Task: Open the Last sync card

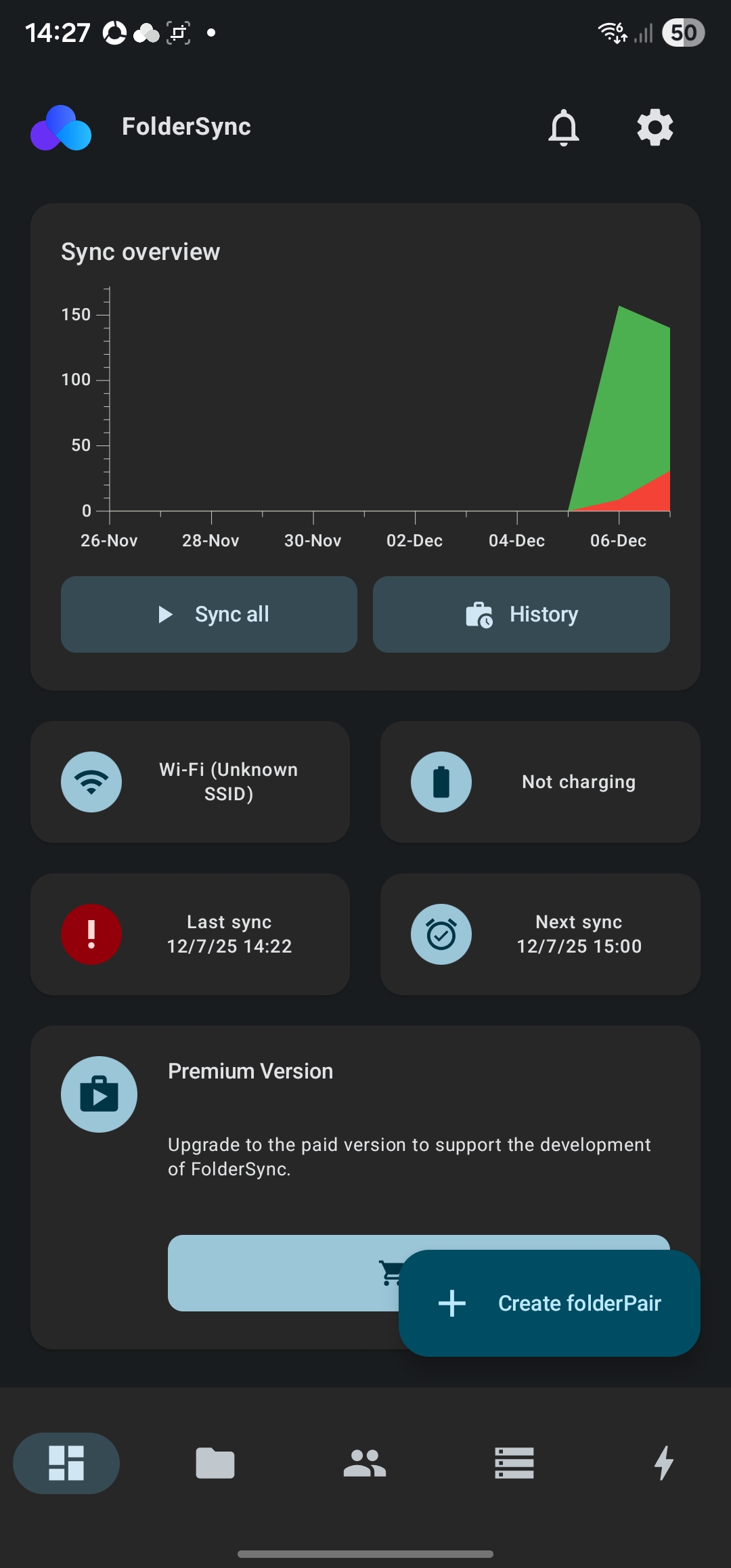Action: tap(190, 934)
